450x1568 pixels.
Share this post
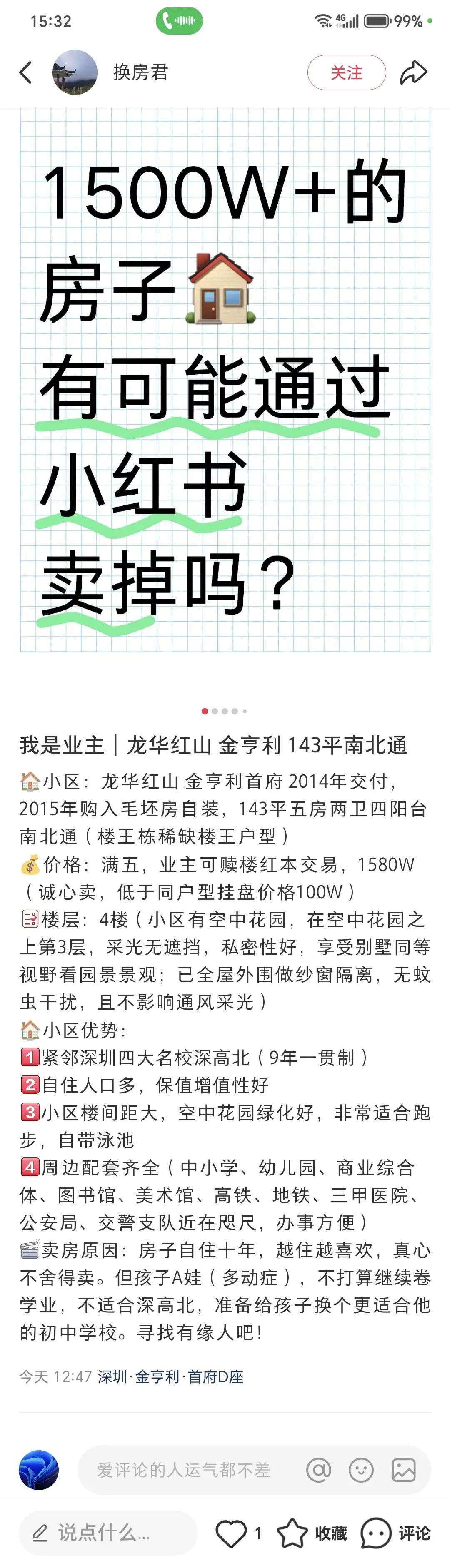[x=413, y=72]
